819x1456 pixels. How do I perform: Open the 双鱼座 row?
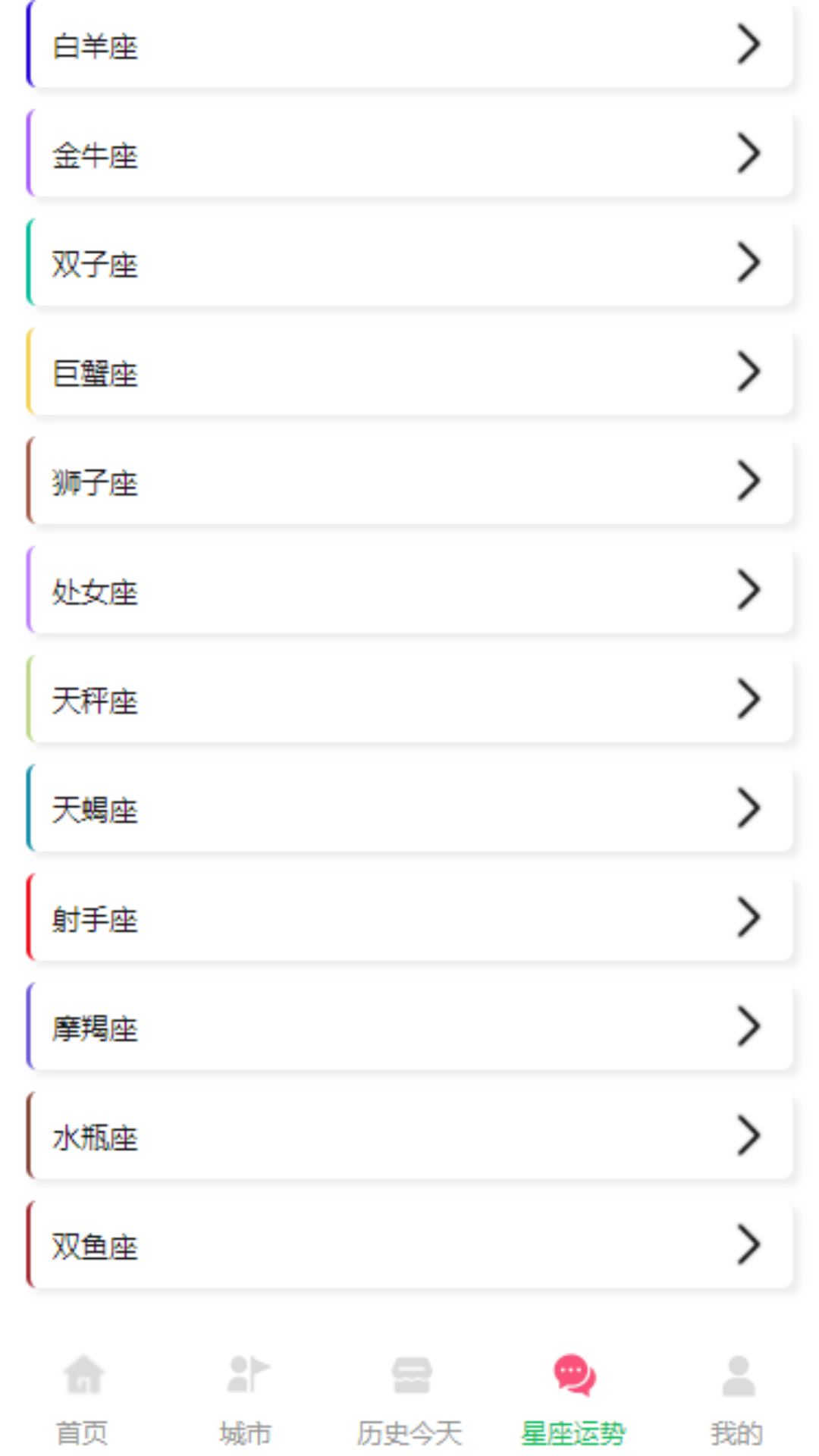[409, 1247]
